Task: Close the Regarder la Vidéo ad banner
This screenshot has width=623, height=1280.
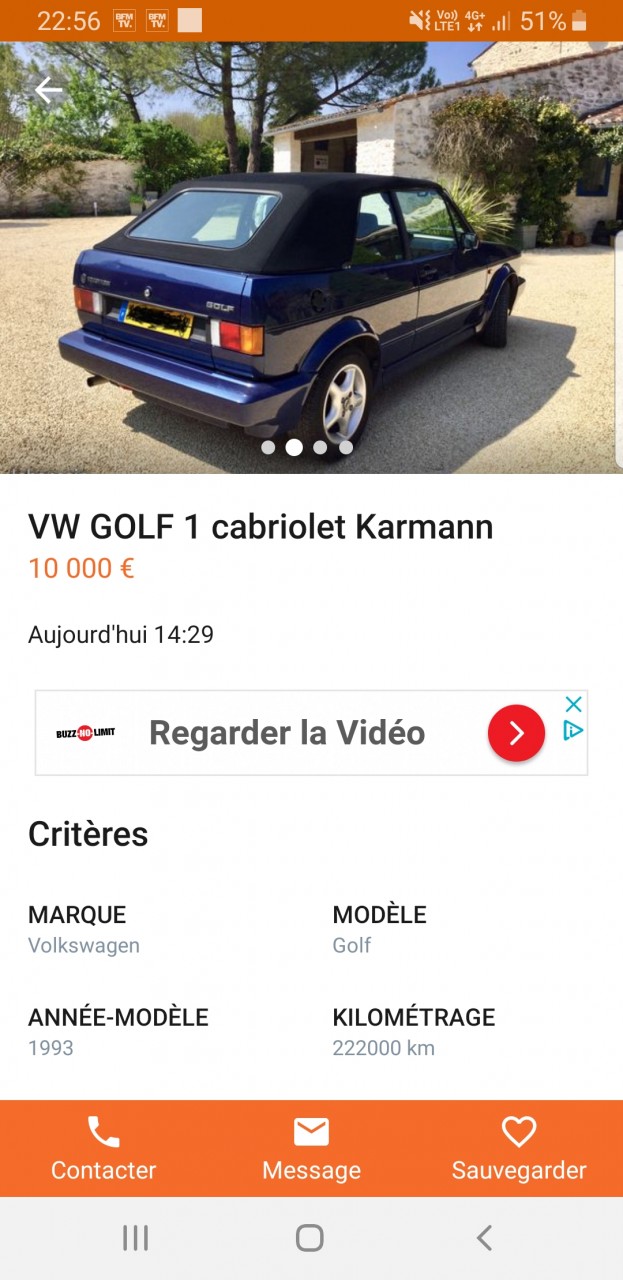Action: (x=573, y=705)
